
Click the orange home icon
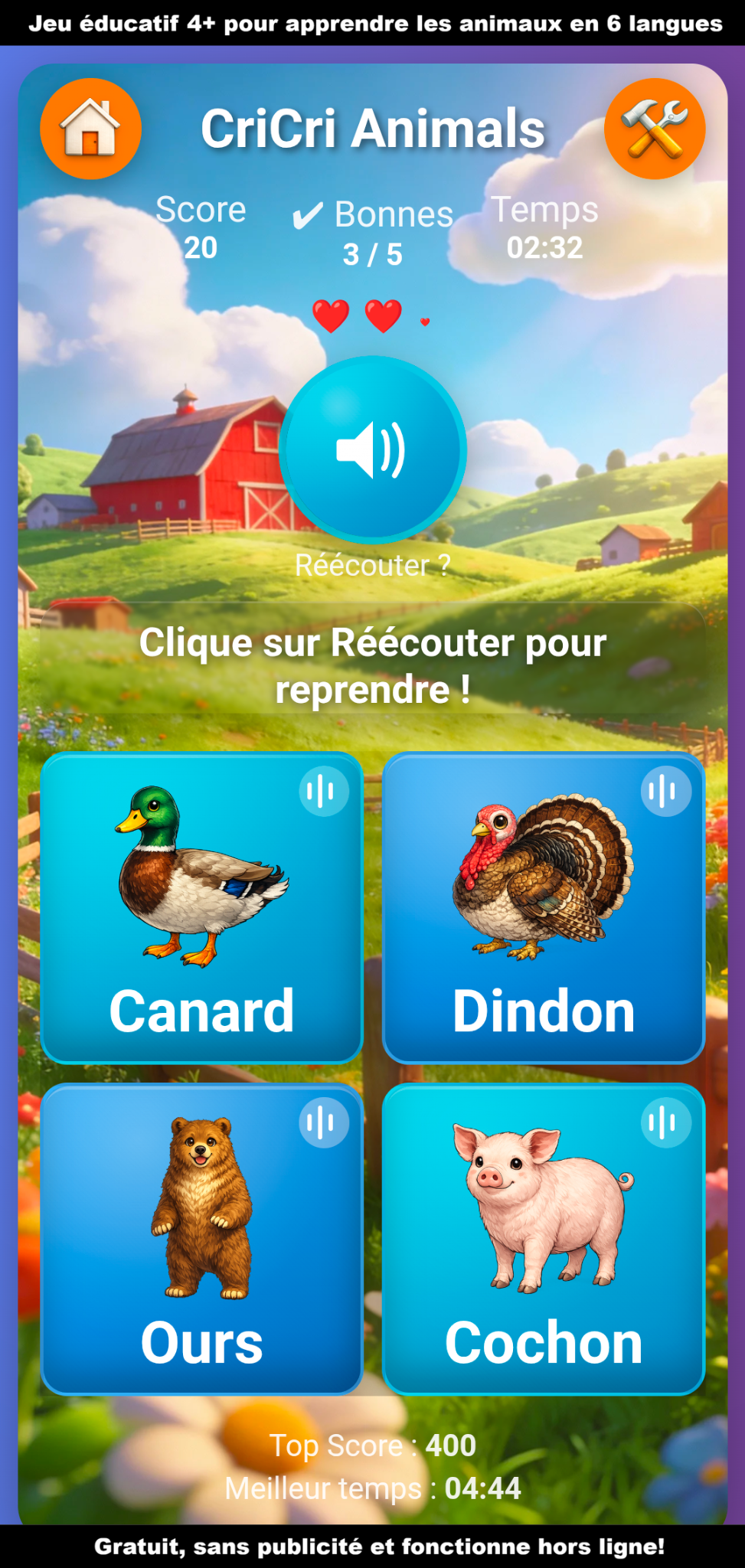click(x=90, y=129)
